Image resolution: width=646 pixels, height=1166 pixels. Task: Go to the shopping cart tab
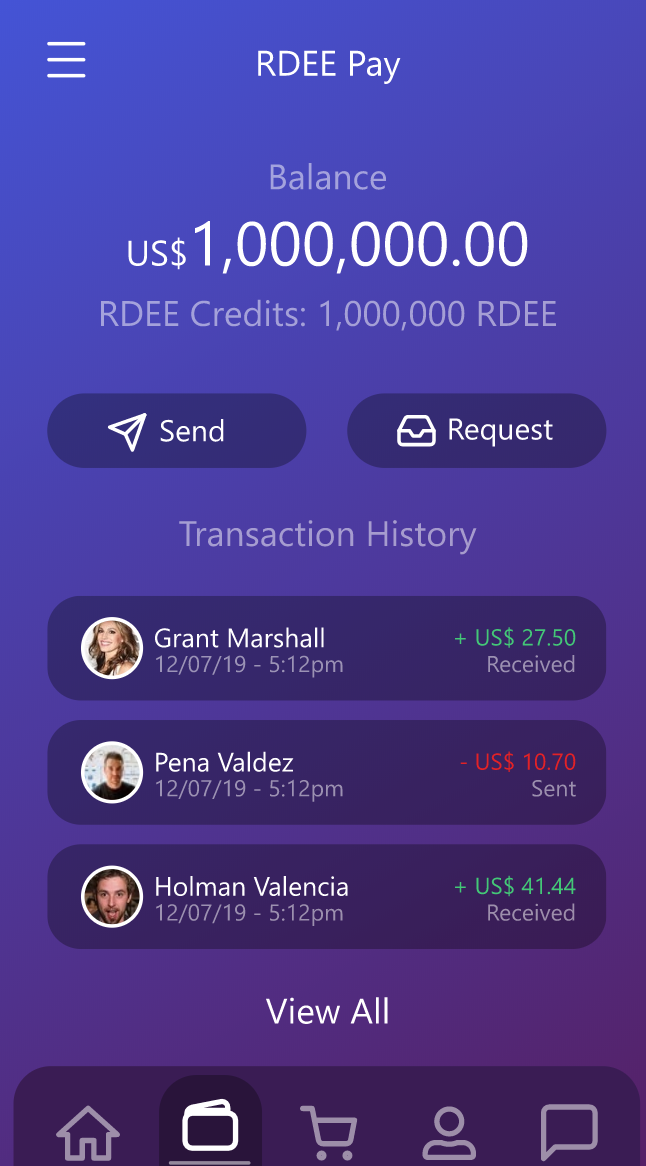pyautogui.click(x=328, y=1133)
